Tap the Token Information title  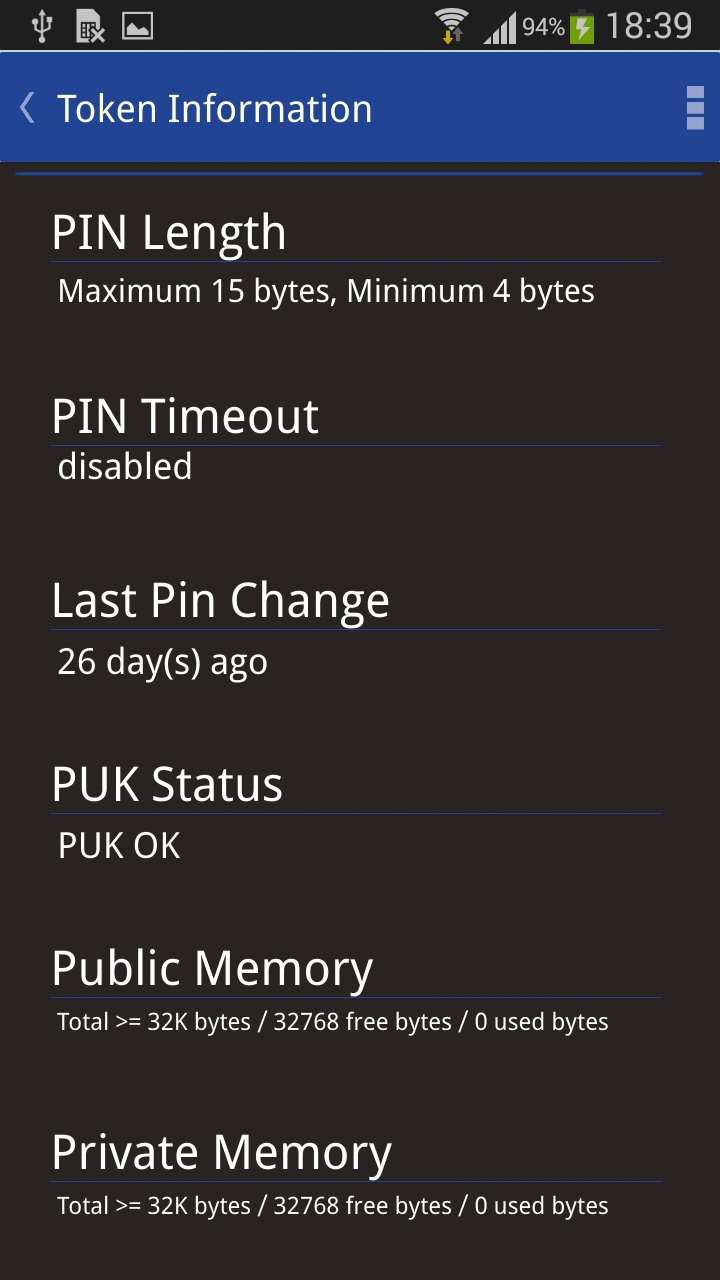point(216,107)
